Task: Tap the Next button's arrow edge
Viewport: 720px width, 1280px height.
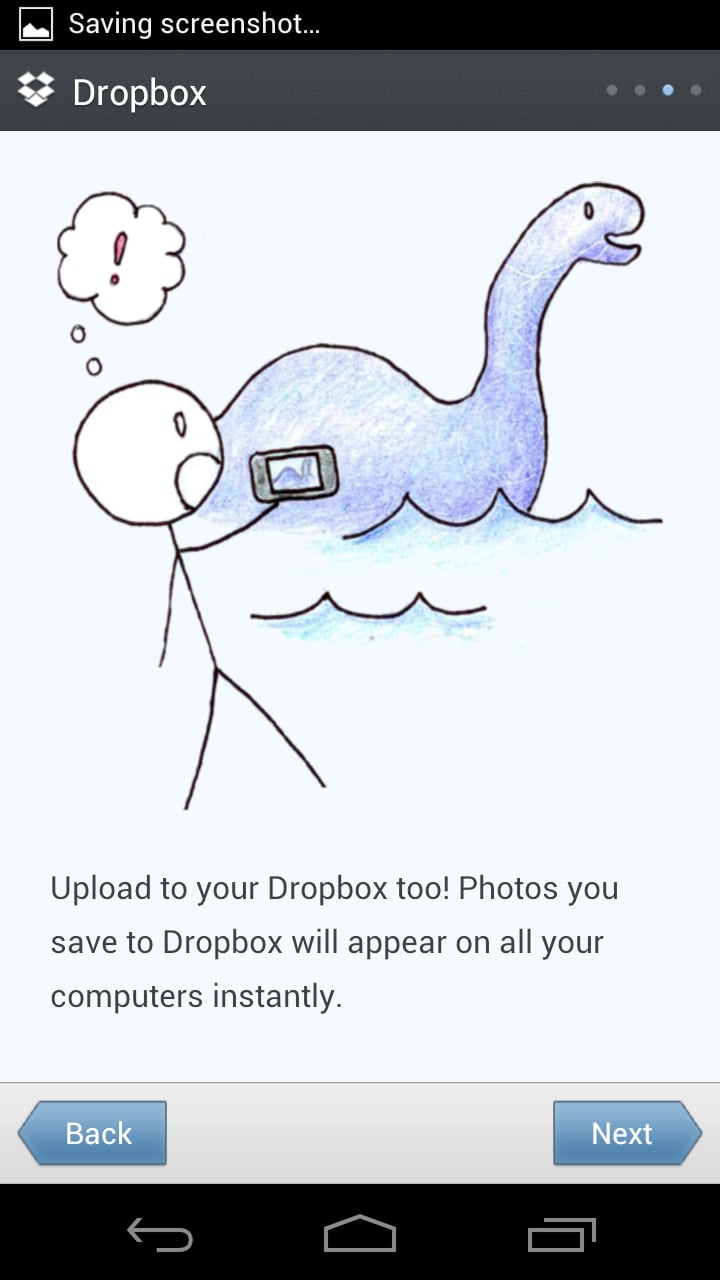Action: [x=691, y=1133]
